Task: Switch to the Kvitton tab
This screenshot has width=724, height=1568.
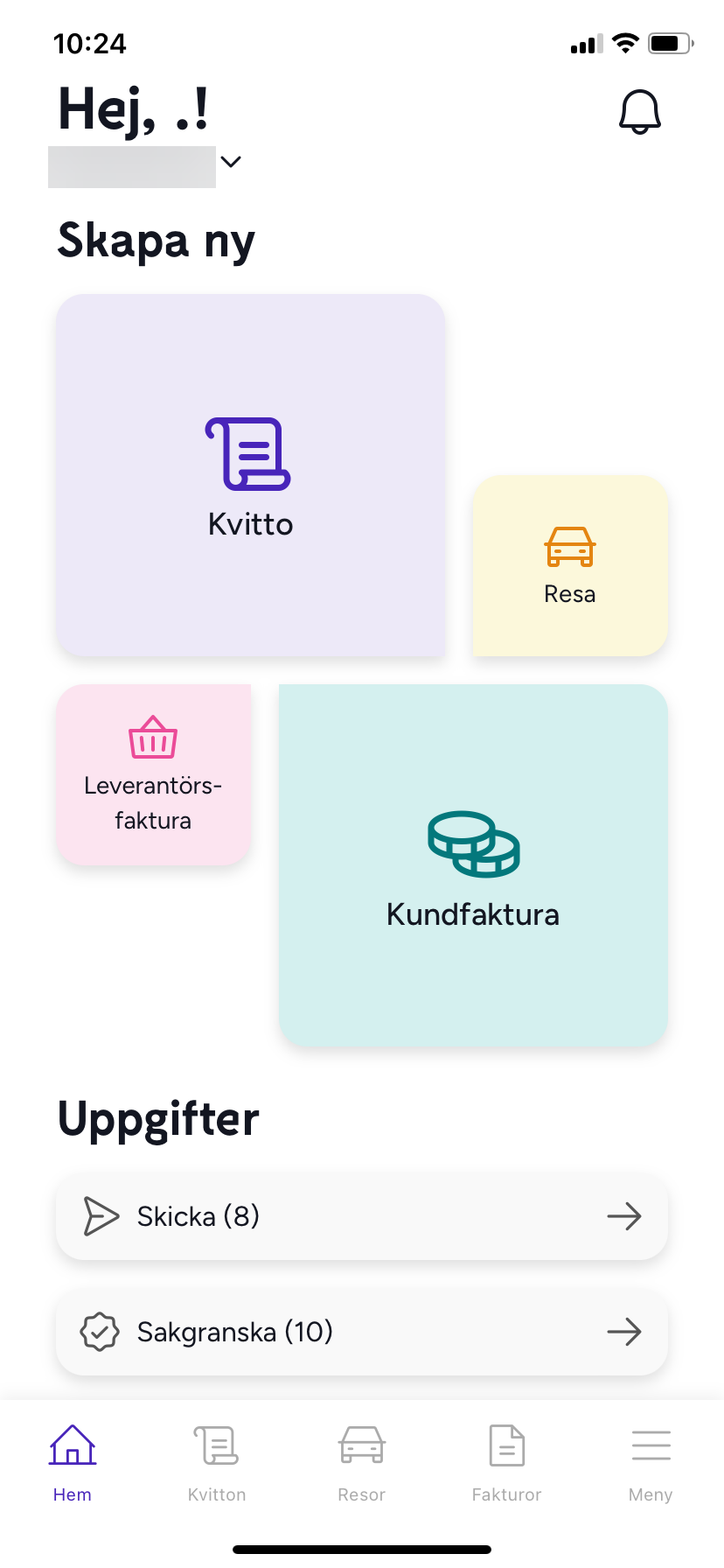Action: [217, 1463]
